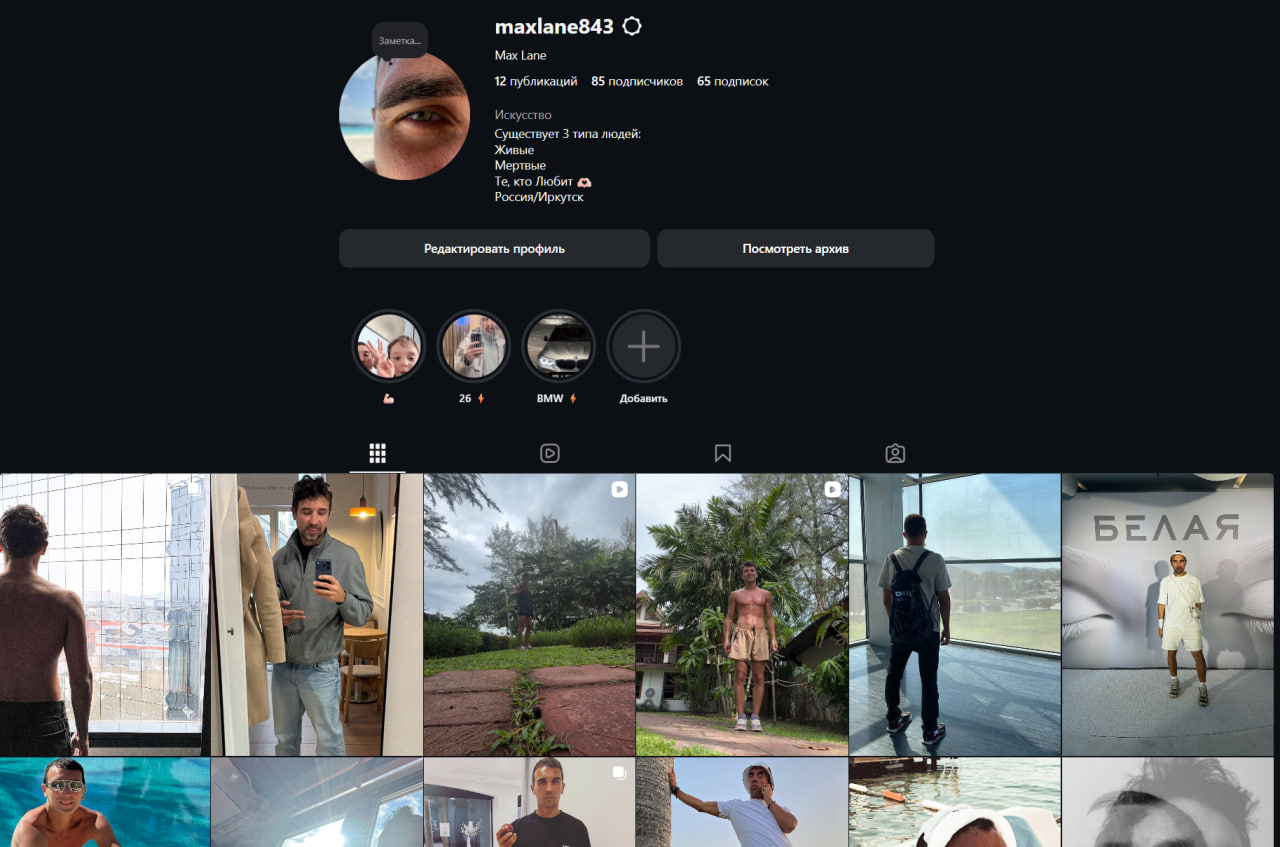Screen dimensions: 1280x847
Task: Select the posts grid tab
Action: tap(377, 453)
